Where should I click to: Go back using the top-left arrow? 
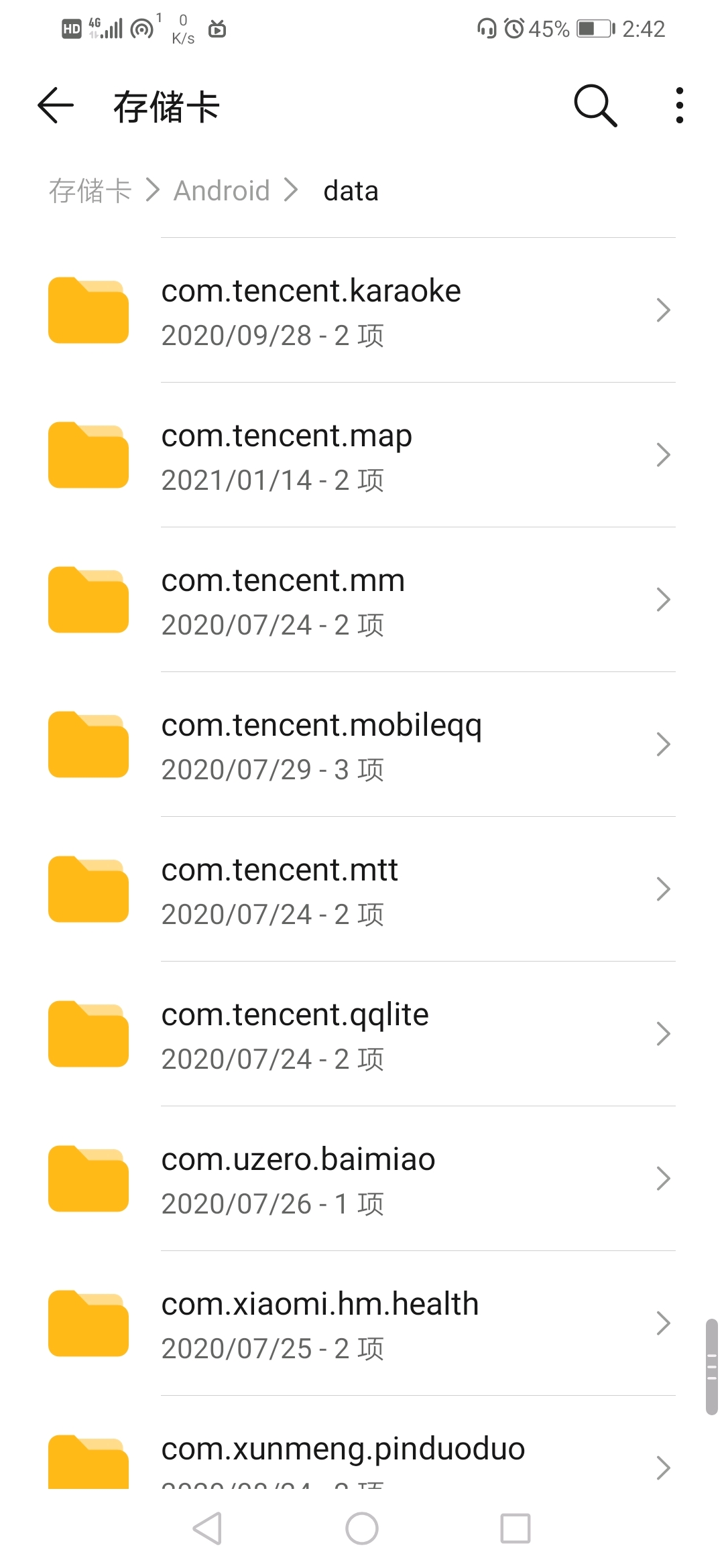tap(55, 106)
